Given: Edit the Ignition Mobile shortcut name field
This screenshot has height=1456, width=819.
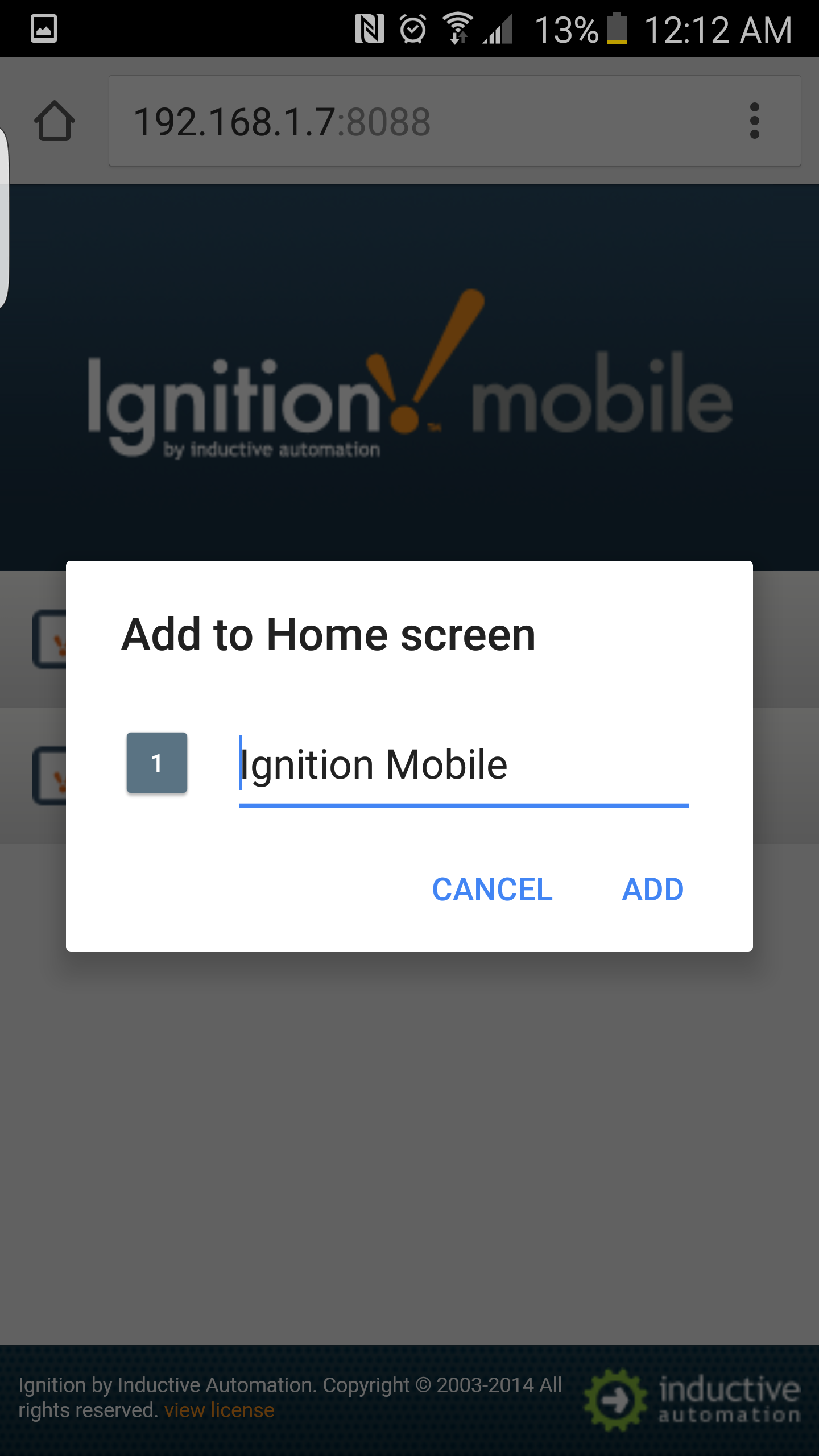Looking at the screenshot, I should pyautogui.click(x=463, y=766).
